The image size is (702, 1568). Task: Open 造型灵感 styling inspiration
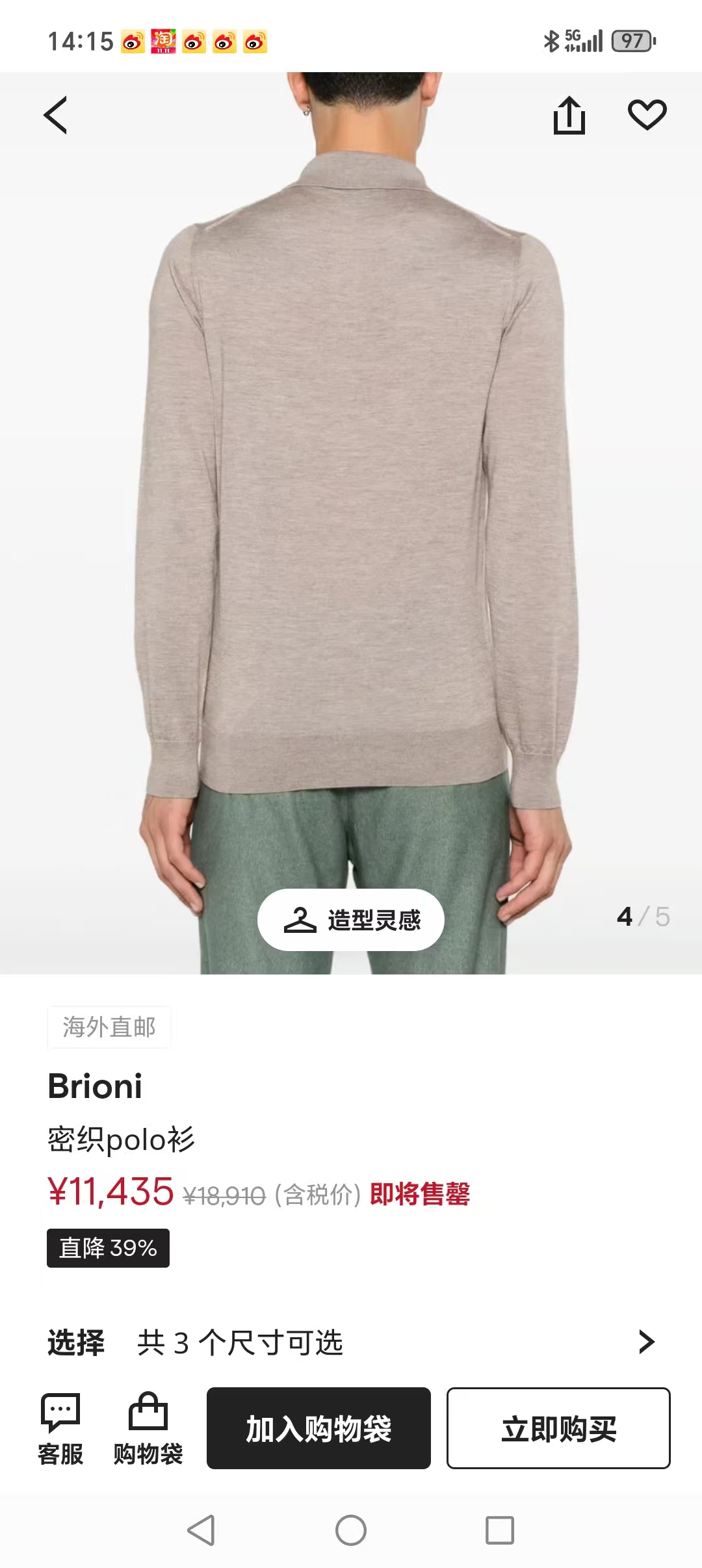click(351, 920)
